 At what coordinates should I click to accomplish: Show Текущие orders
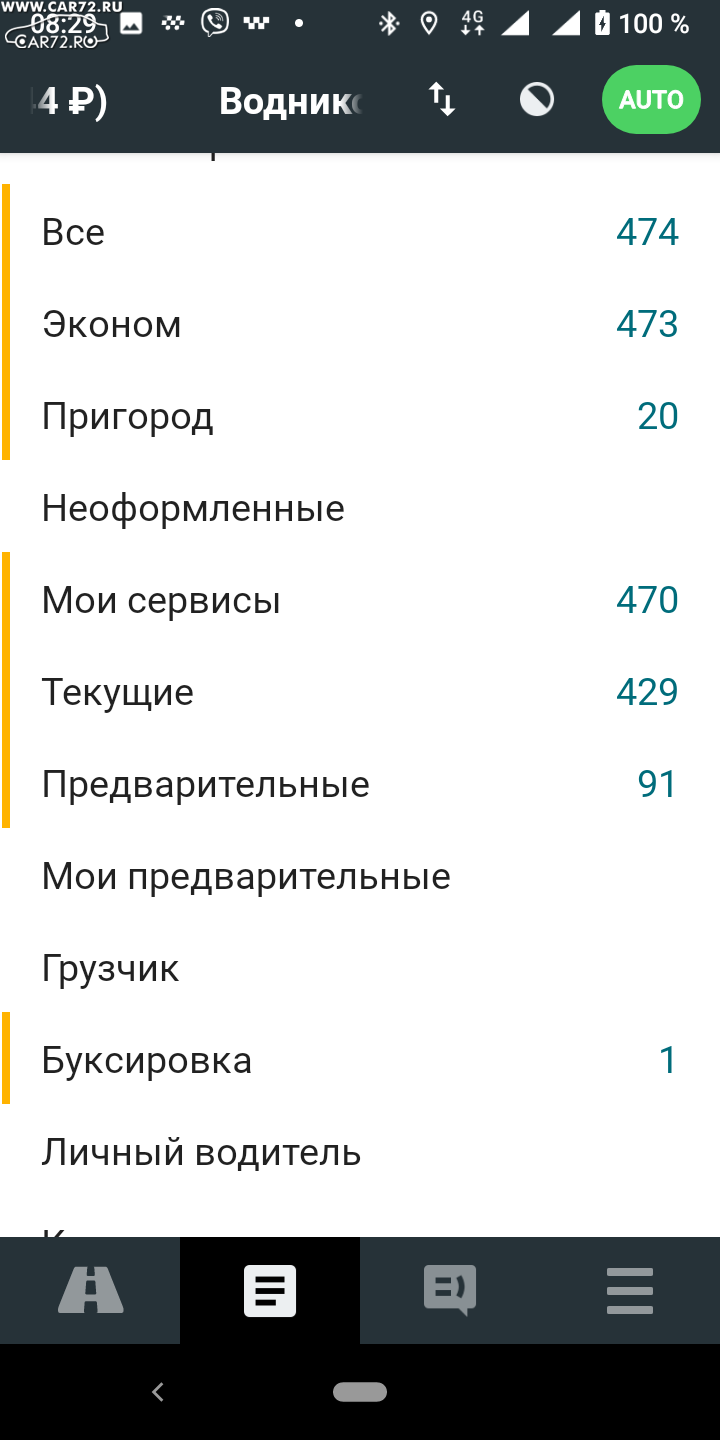tap(360, 692)
